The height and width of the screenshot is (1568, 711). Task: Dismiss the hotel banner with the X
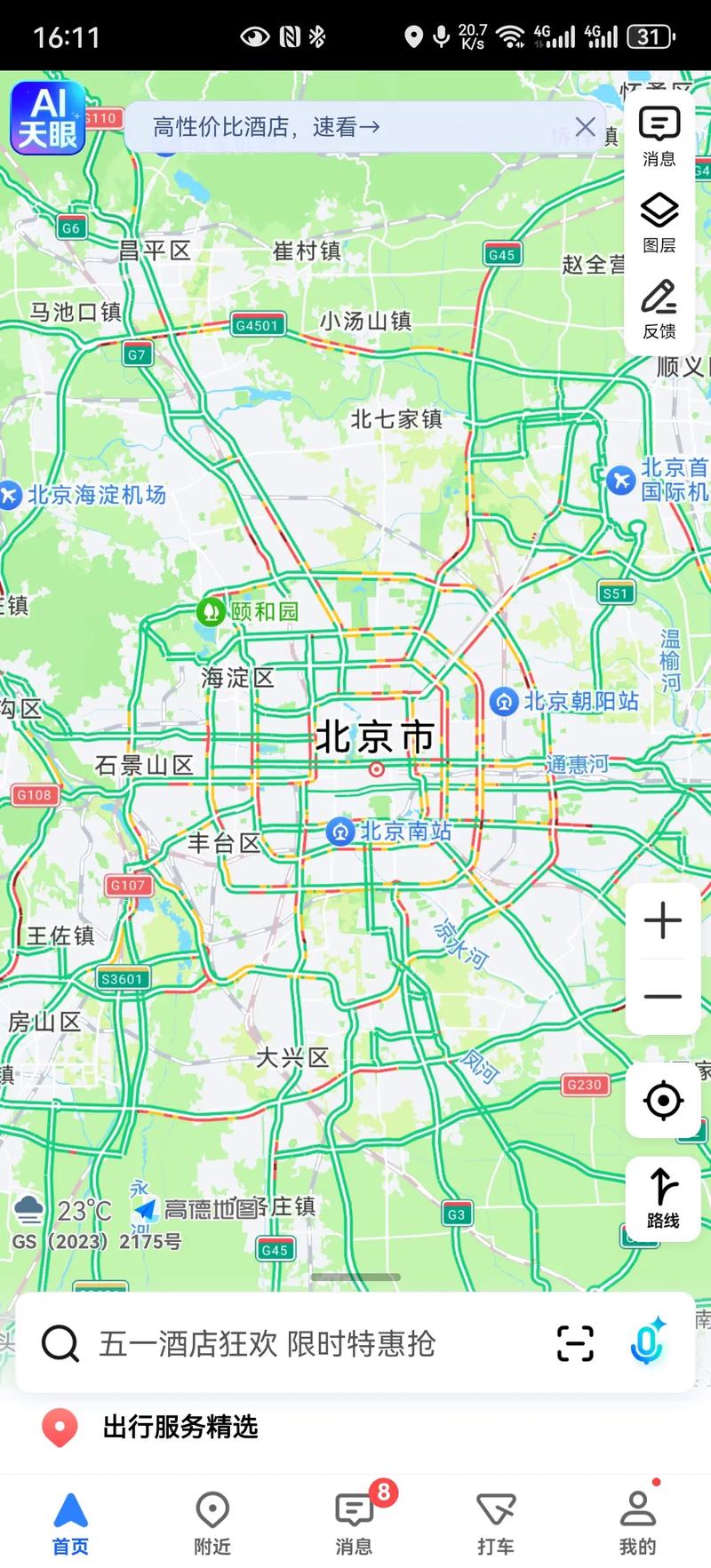[x=586, y=127]
